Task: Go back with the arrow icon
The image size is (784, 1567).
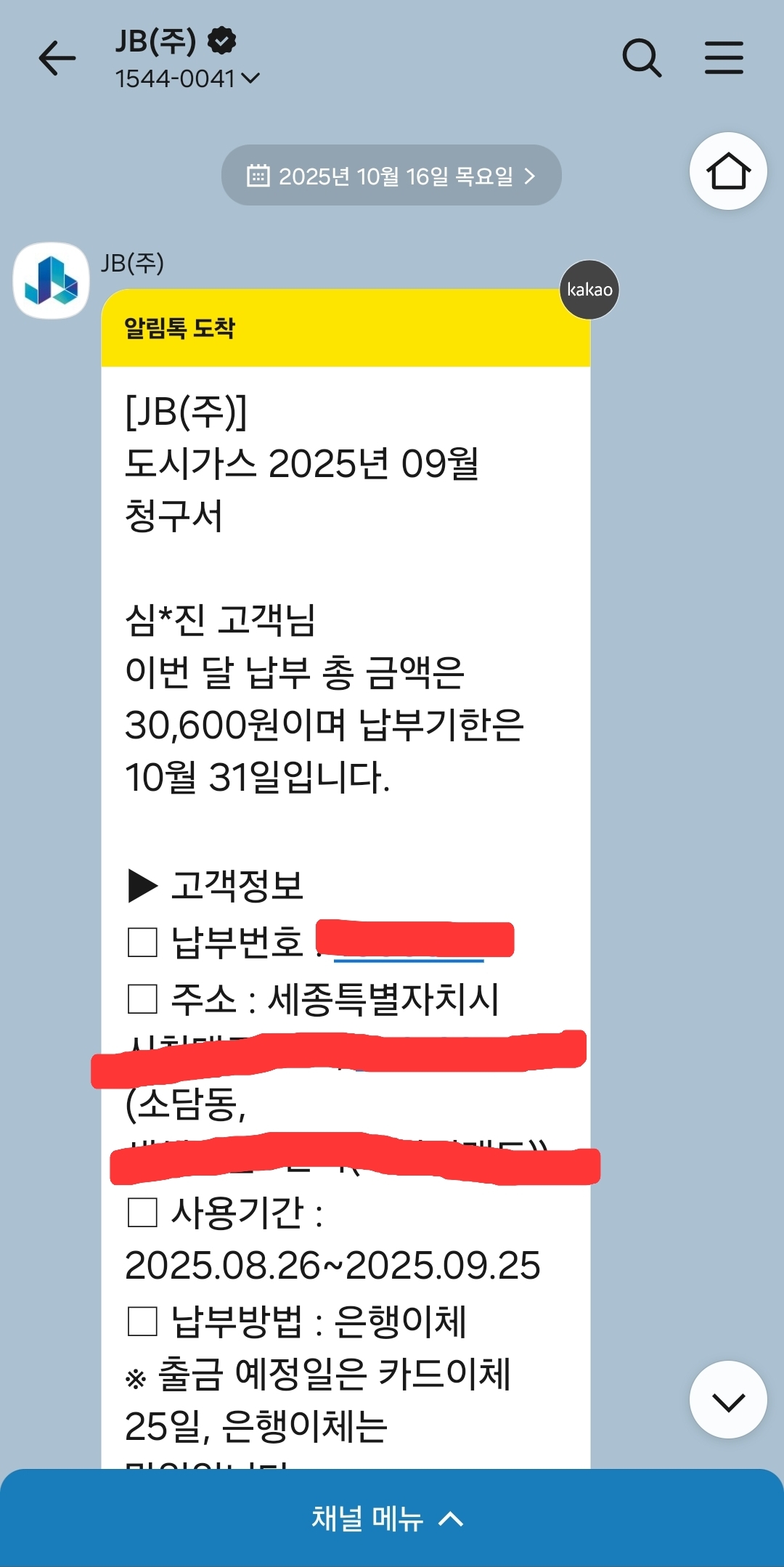Action: pos(57,59)
